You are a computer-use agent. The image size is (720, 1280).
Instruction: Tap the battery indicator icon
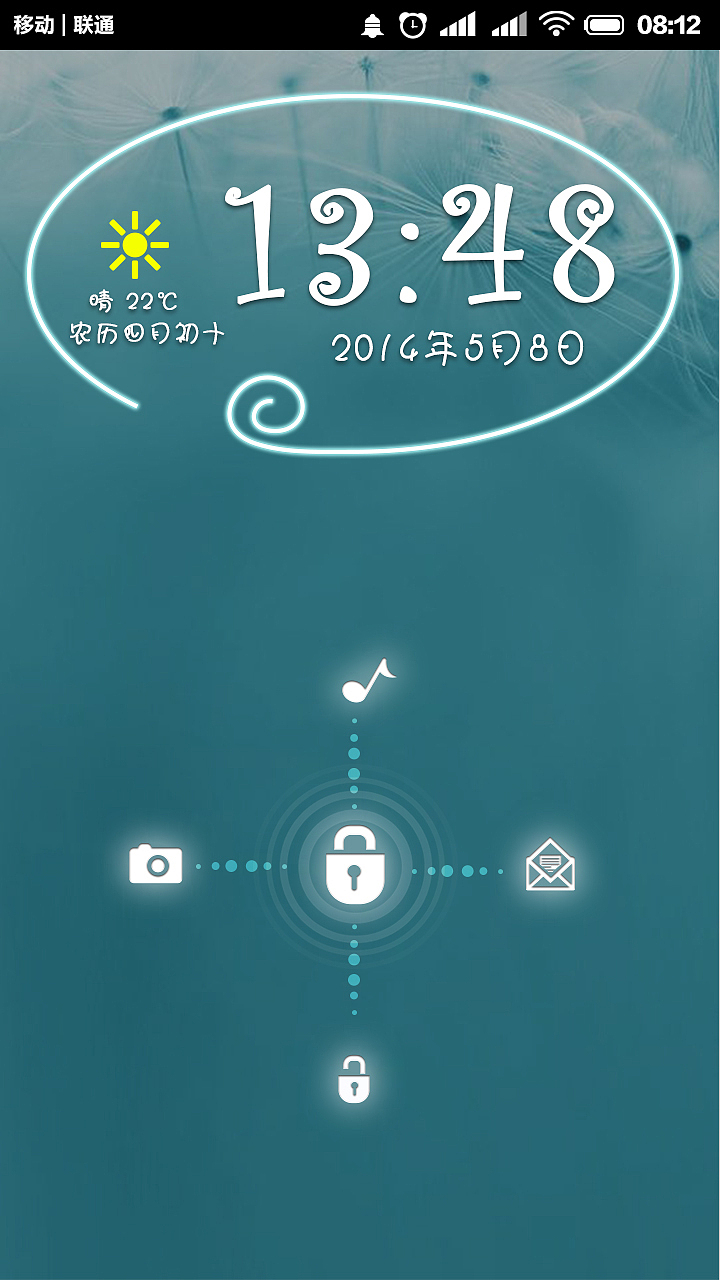(606, 23)
